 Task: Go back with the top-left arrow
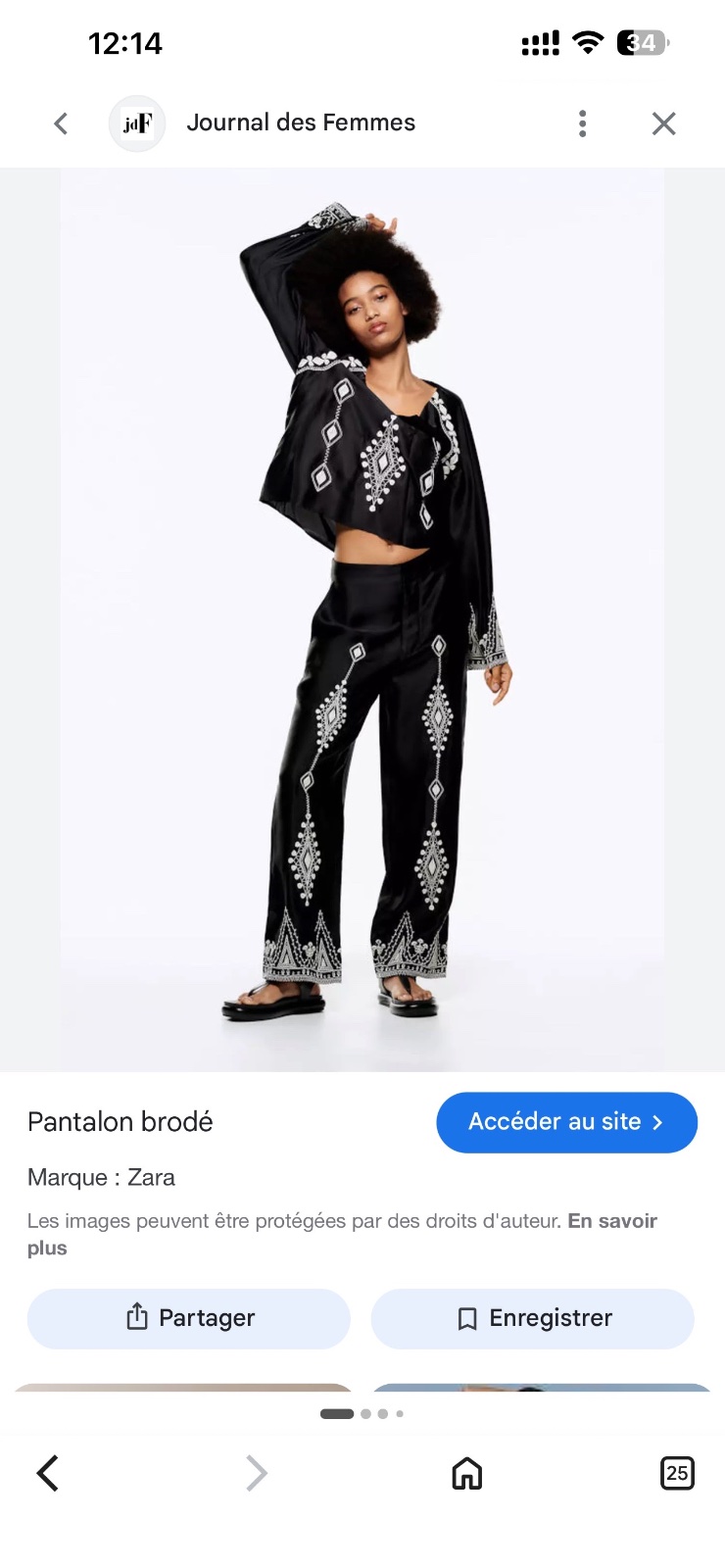61,123
